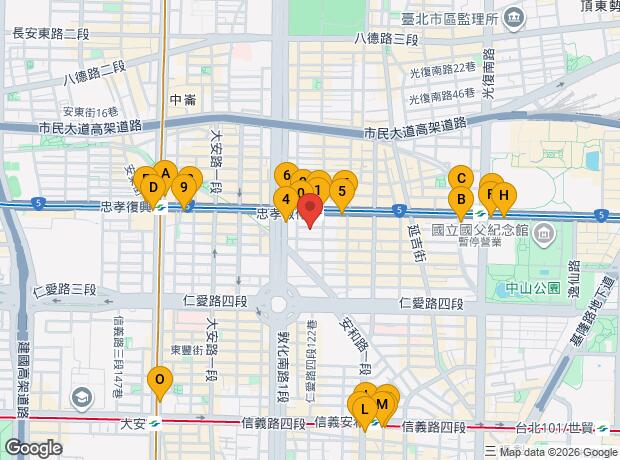Tap the map marker labeled A

pyautogui.click(x=165, y=174)
